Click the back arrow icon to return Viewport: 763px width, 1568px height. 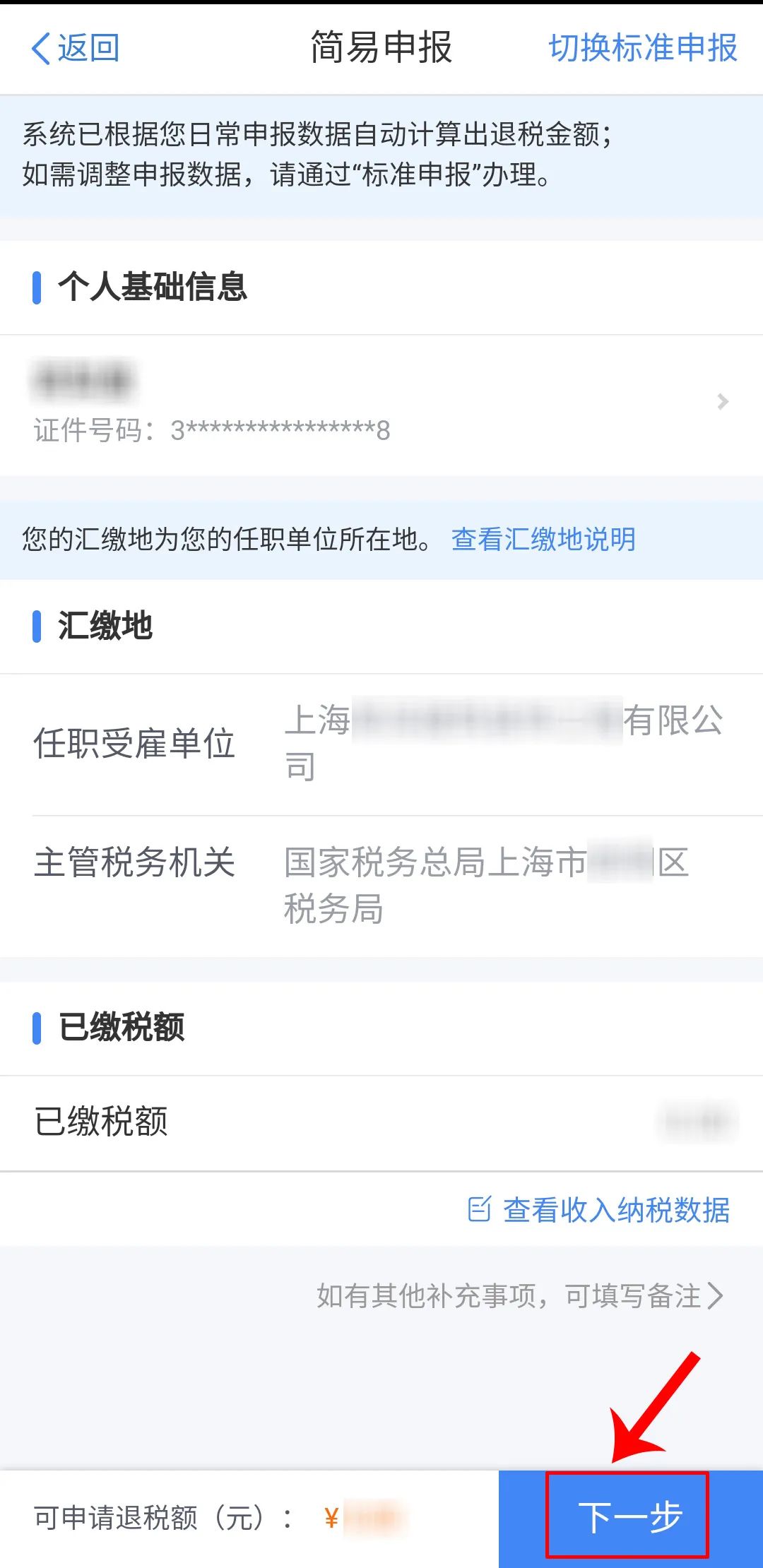40,48
